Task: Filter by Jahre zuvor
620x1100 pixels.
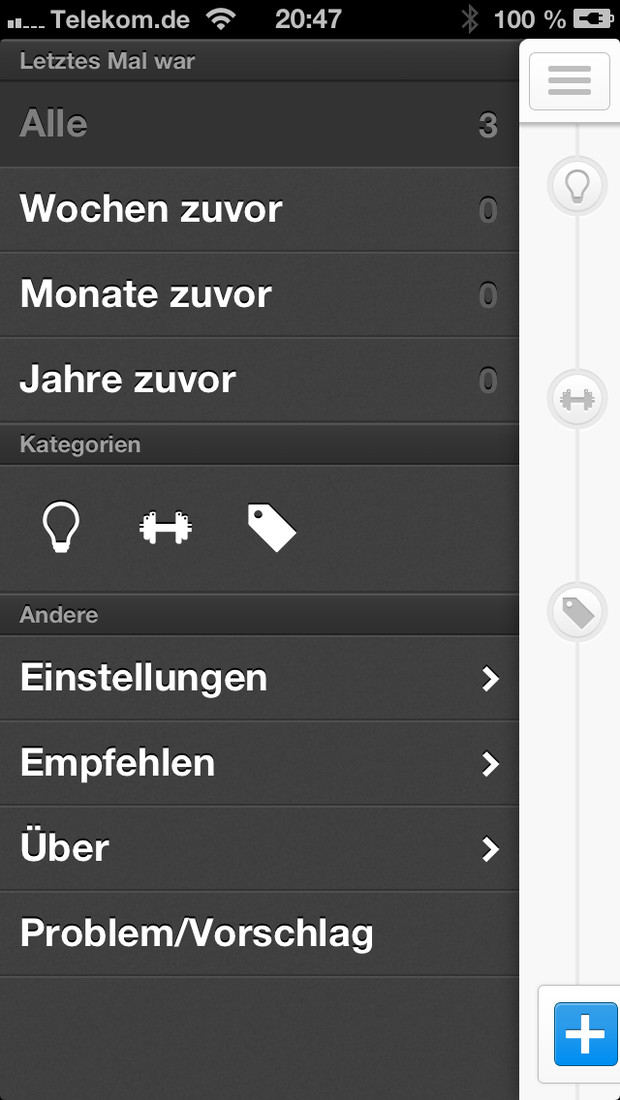Action: pos(260,380)
